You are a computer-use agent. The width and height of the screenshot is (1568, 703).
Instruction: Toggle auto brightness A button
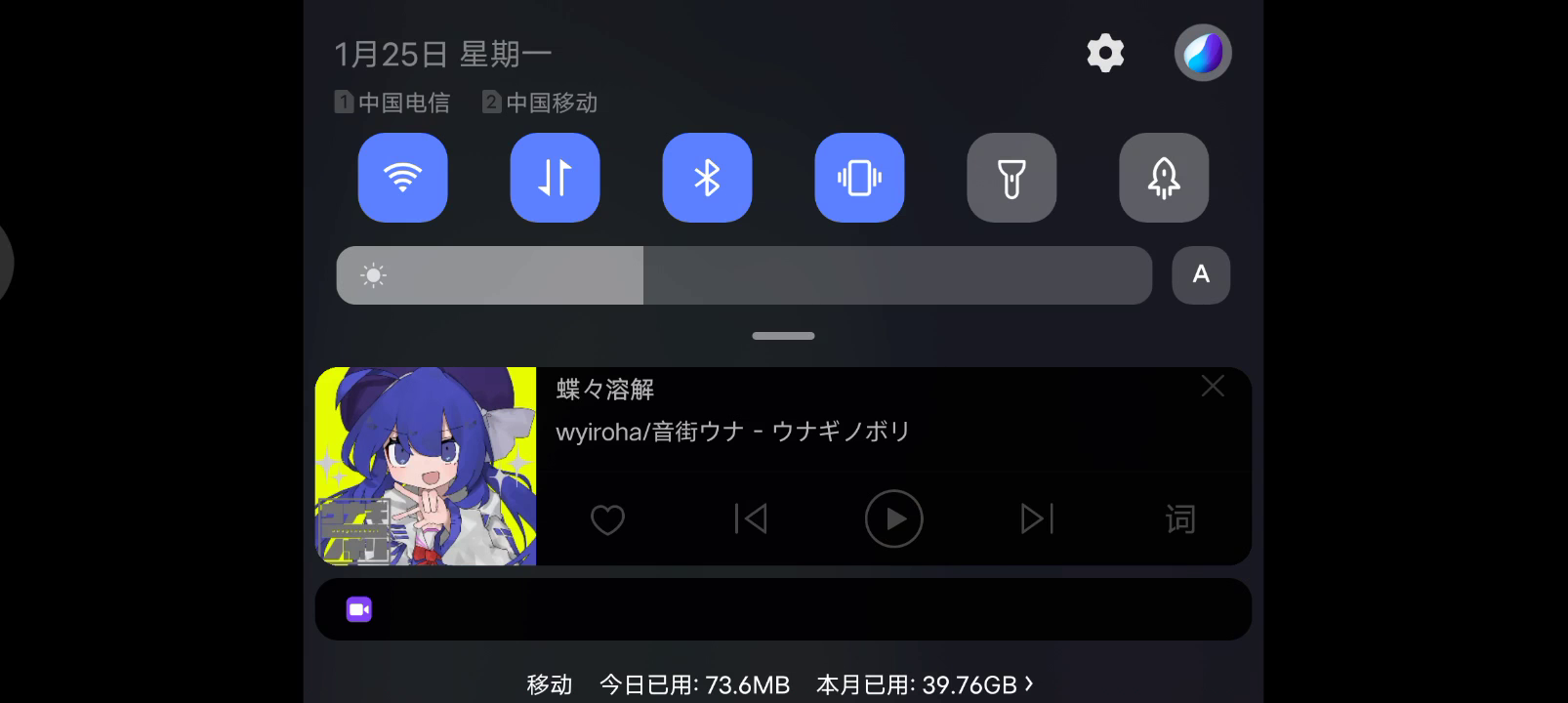pyautogui.click(x=1201, y=275)
